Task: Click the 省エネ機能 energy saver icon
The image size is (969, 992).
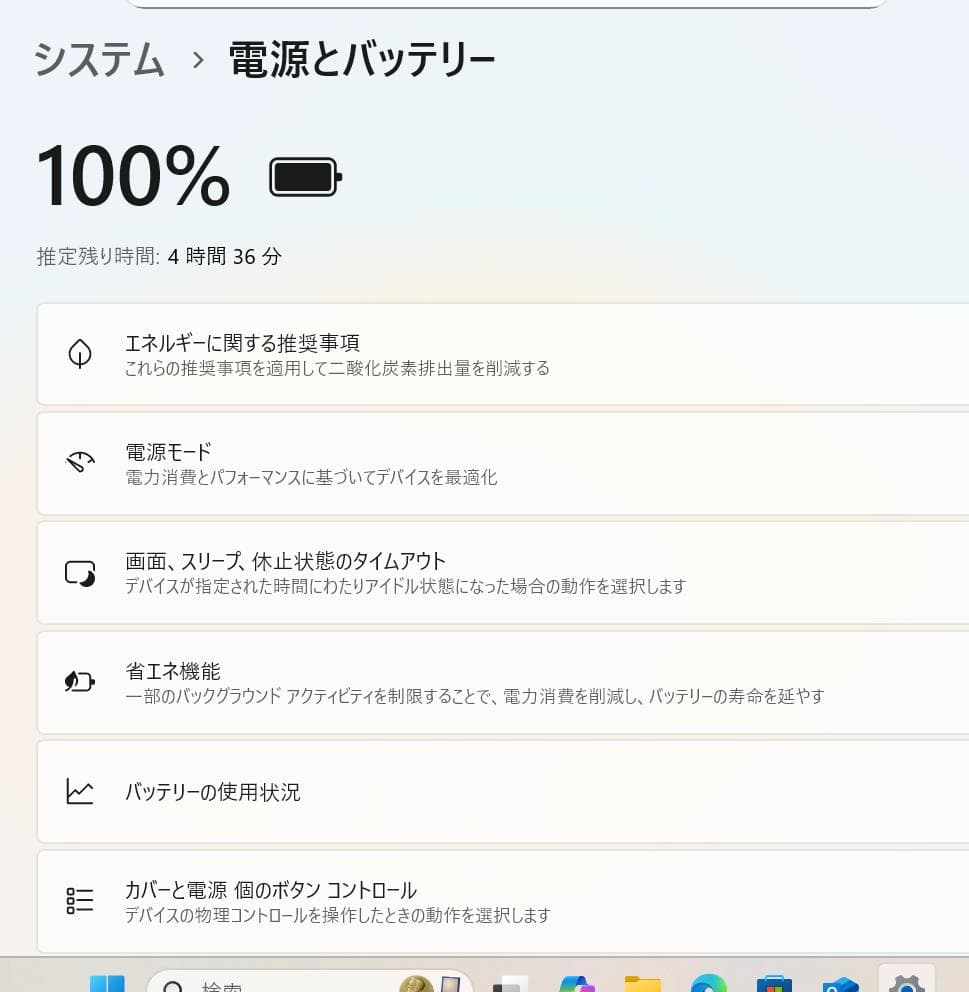Action: pos(80,682)
